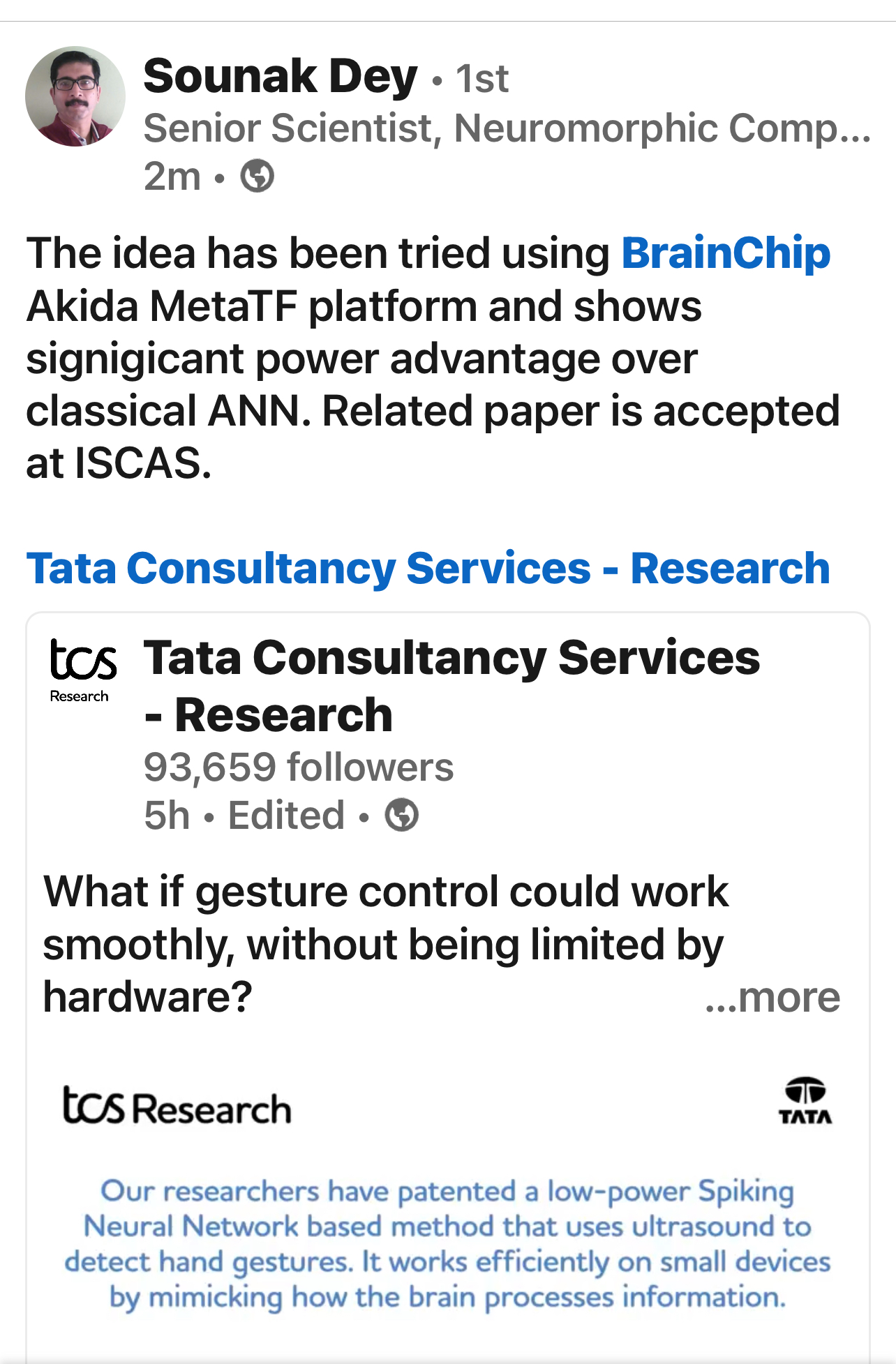Expand the post text with ...more
Viewport: 896px width, 1364px height.
click(772, 997)
